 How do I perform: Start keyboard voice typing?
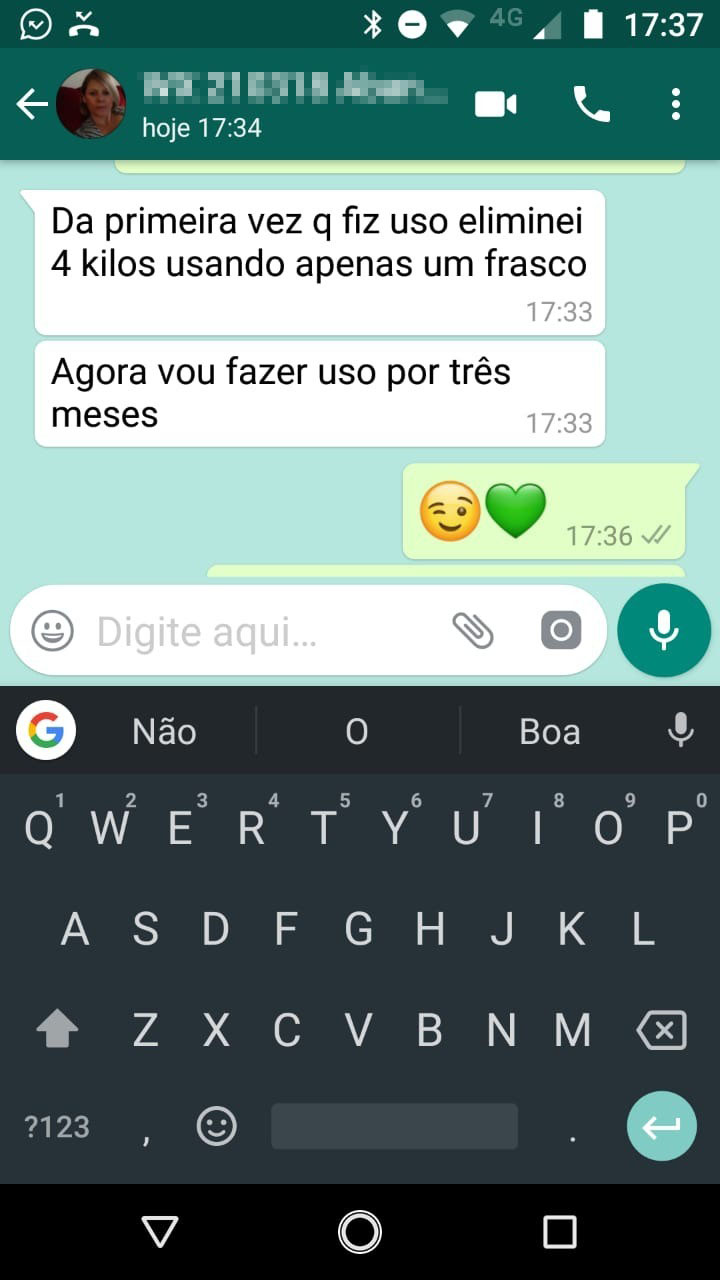click(x=681, y=732)
